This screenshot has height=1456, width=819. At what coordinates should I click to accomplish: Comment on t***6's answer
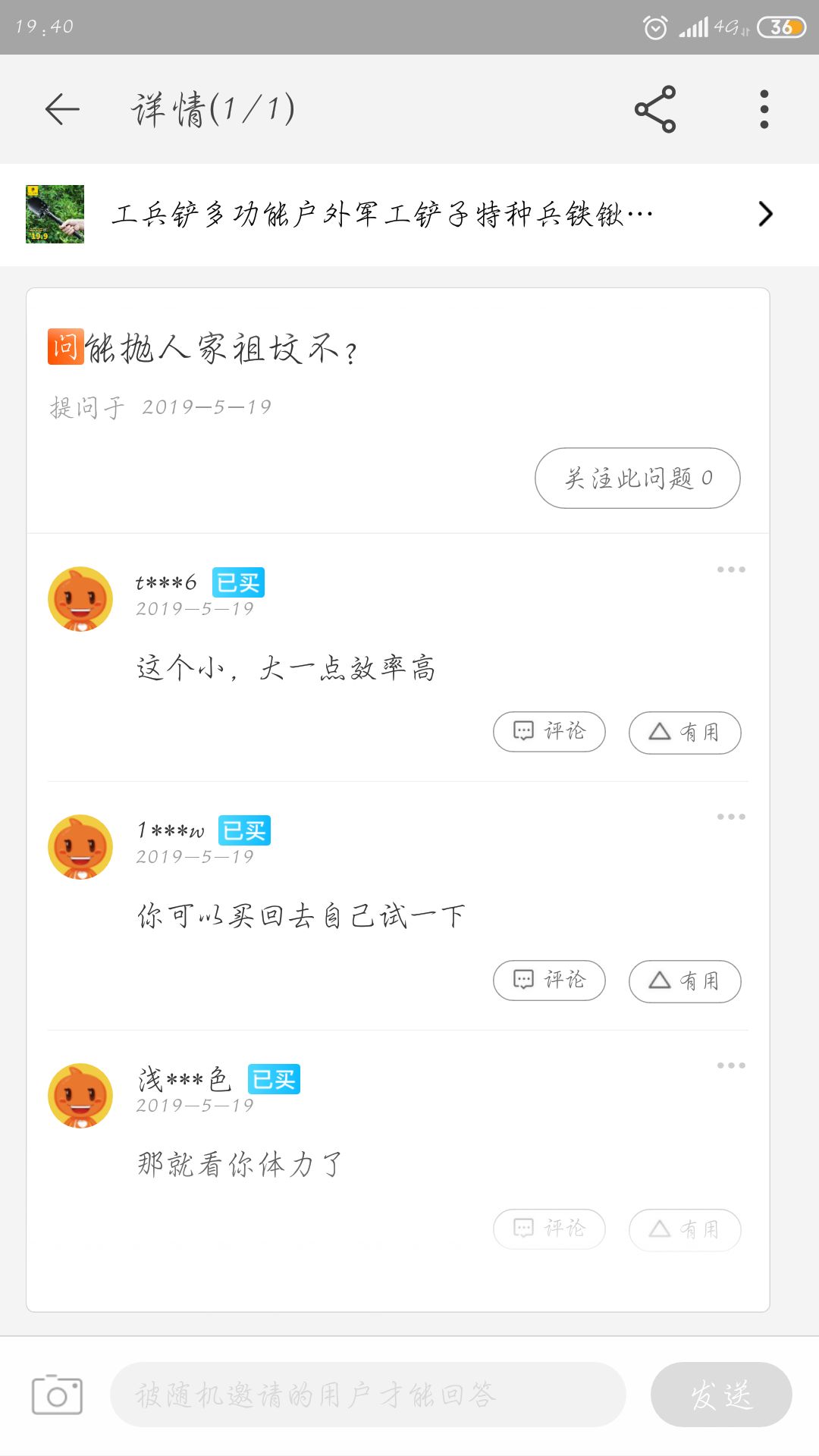(549, 732)
